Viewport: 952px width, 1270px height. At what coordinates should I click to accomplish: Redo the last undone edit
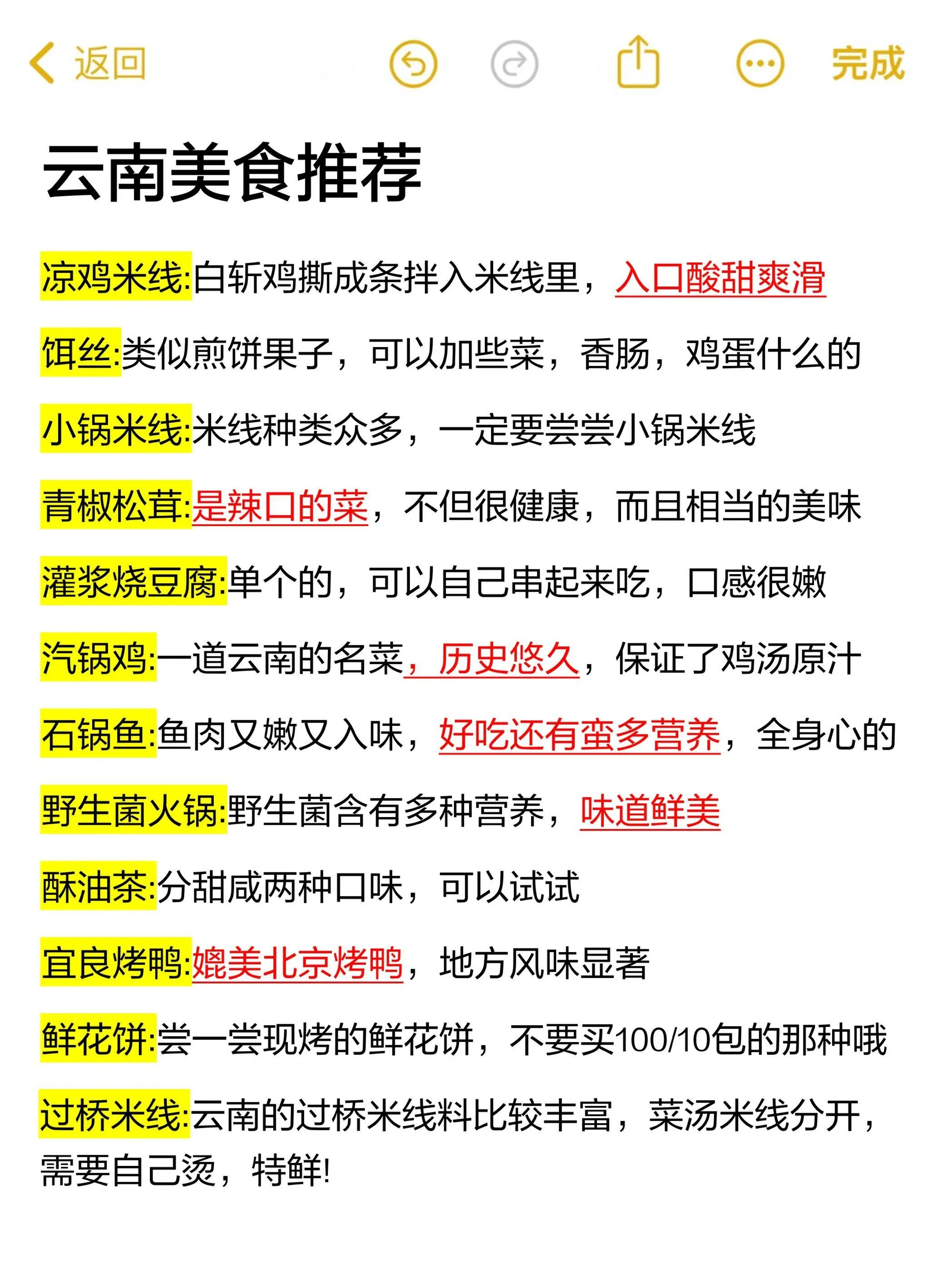click(x=515, y=64)
